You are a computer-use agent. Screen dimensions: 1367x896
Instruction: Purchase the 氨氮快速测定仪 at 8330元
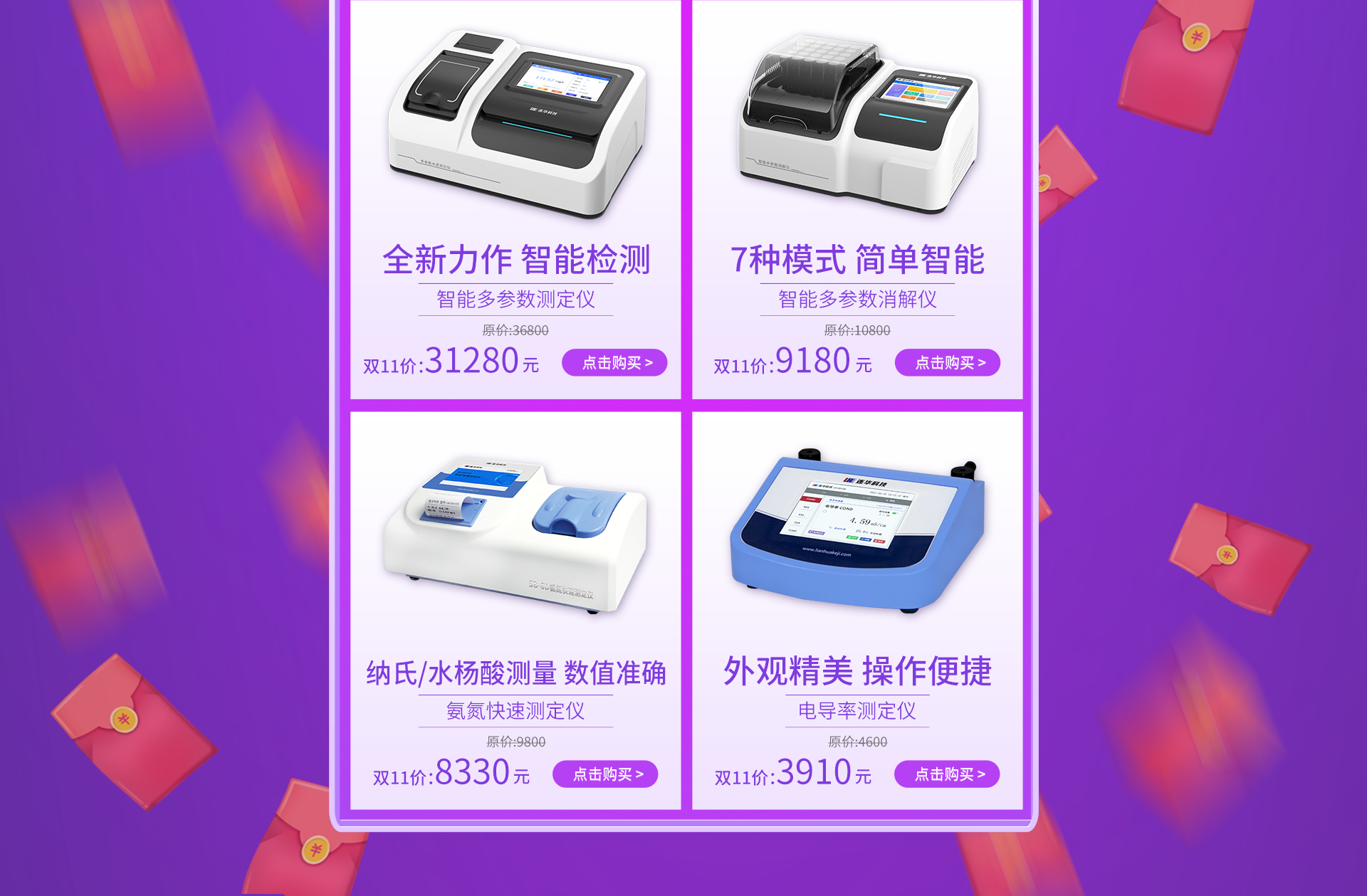pyautogui.click(x=605, y=774)
